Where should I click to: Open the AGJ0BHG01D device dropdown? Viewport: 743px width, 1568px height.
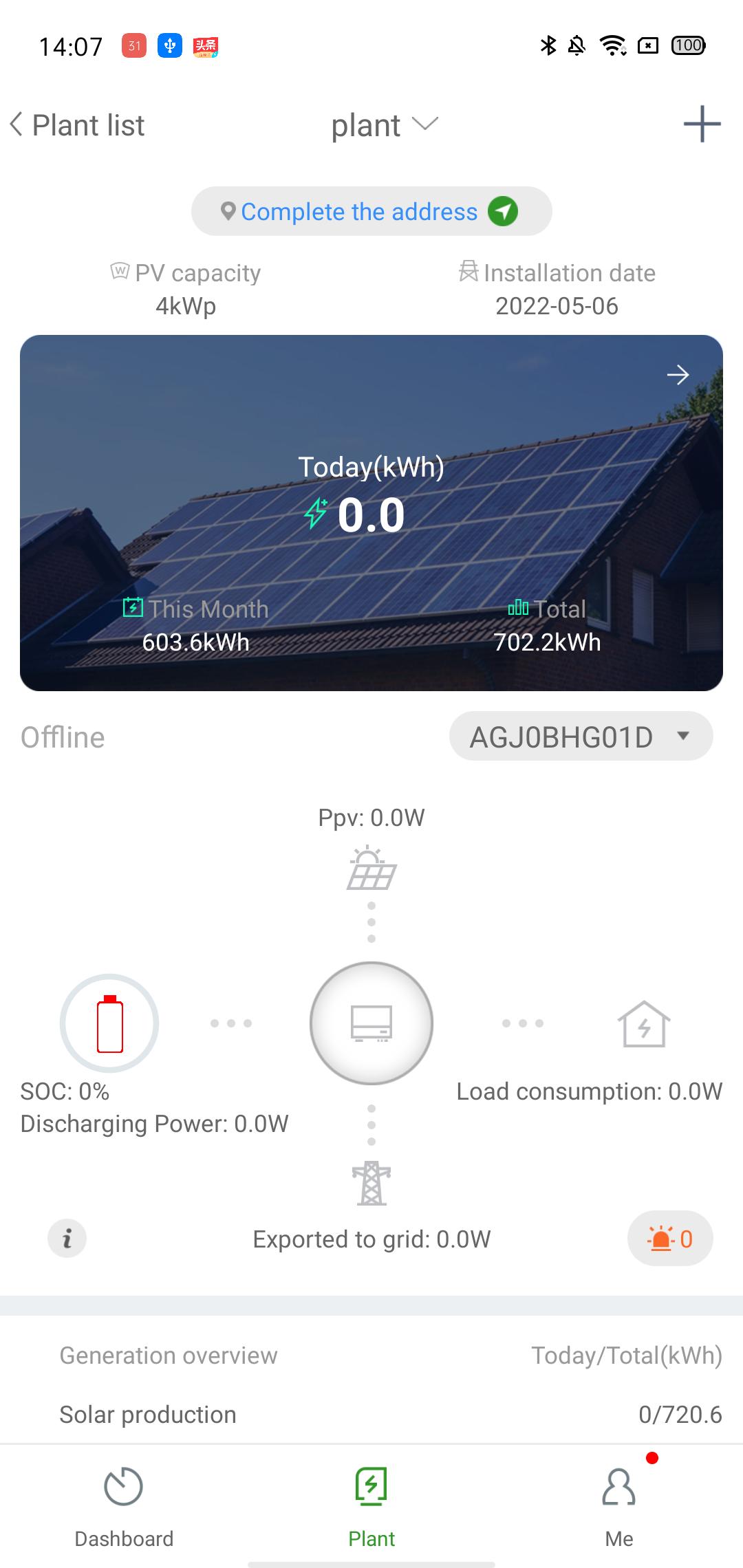tap(581, 737)
